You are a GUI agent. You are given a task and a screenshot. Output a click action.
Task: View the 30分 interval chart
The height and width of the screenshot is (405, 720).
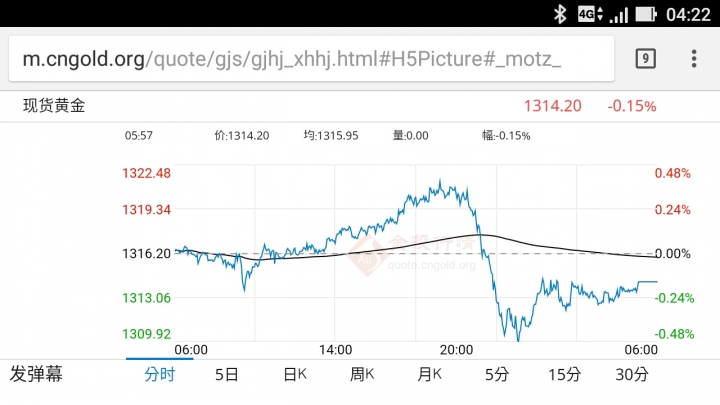tap(632, 375)
